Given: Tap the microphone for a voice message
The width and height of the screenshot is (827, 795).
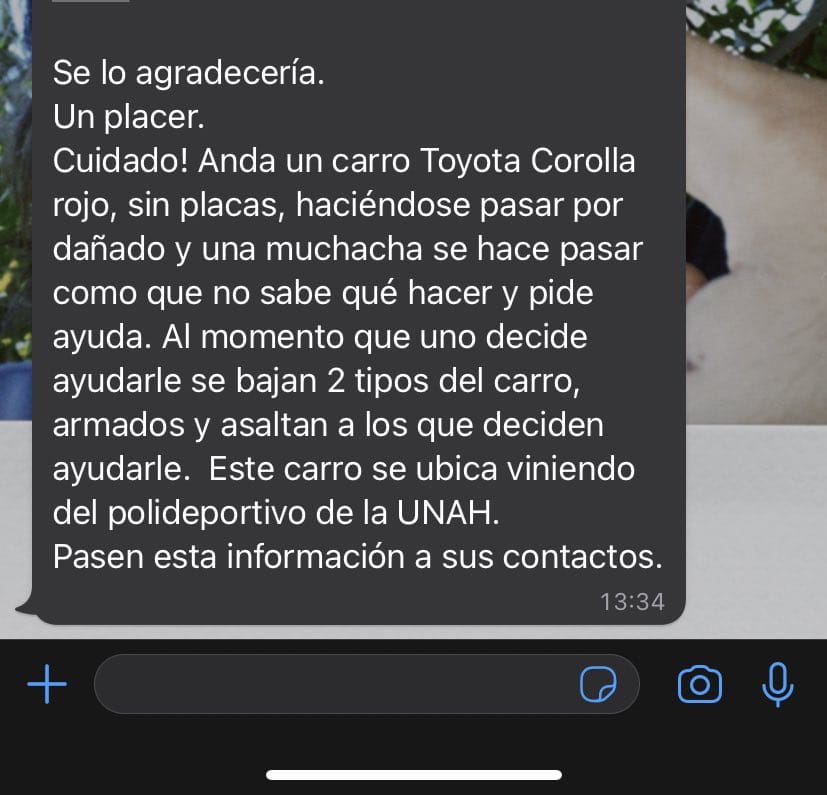Looking at the screenshot, I should coord(777,684).
